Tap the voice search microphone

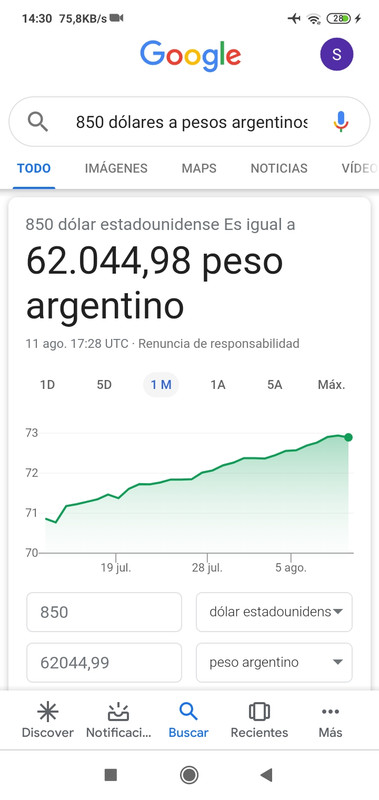tap(341, 122)
